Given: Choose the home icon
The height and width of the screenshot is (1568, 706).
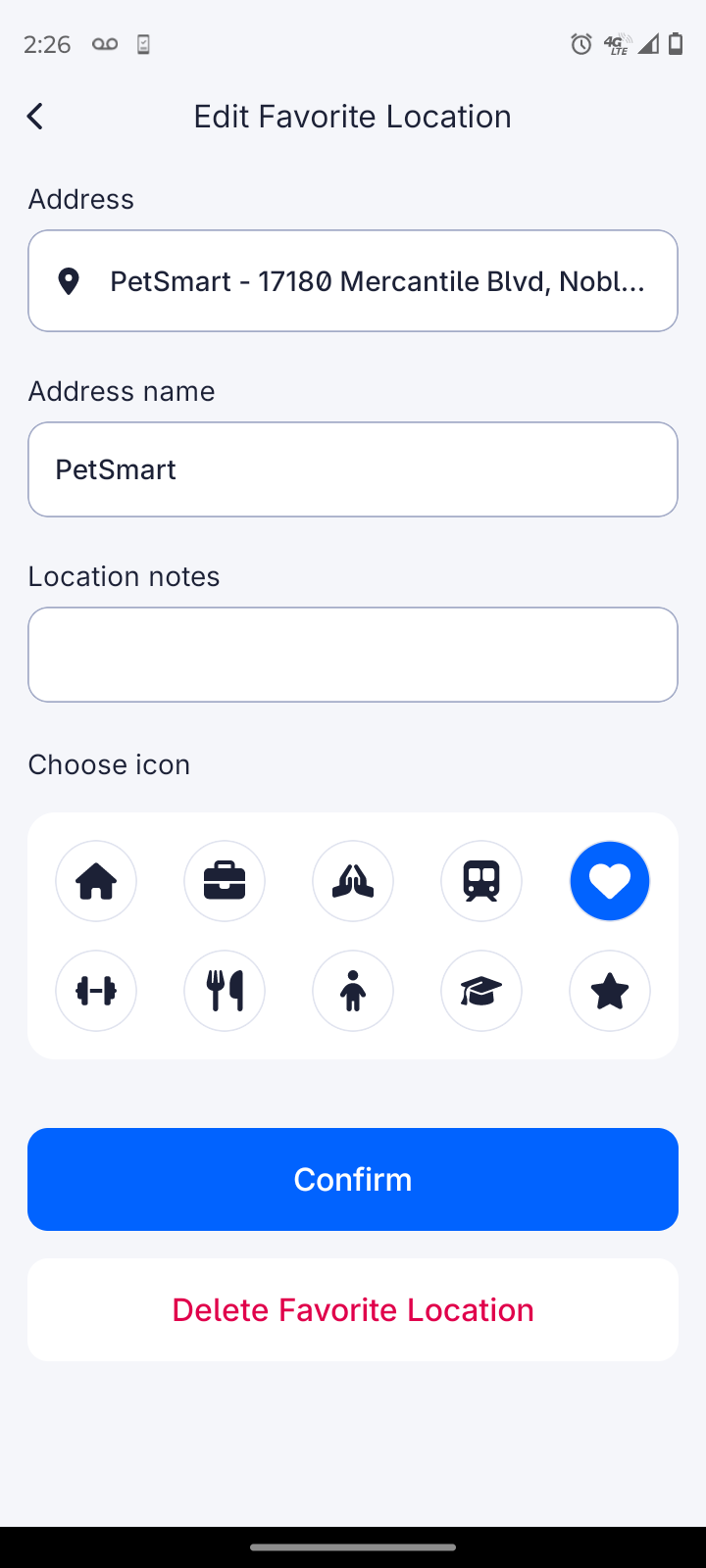Looking at the screenshot, I should pos(96,881).
